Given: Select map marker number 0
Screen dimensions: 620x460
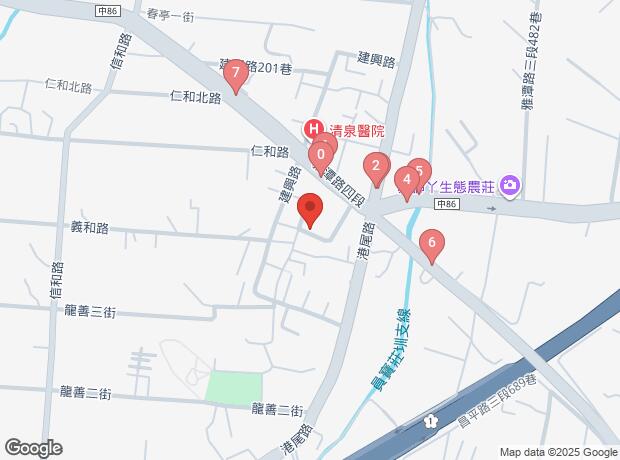Looking at the screenshot, I should point(320,155).
